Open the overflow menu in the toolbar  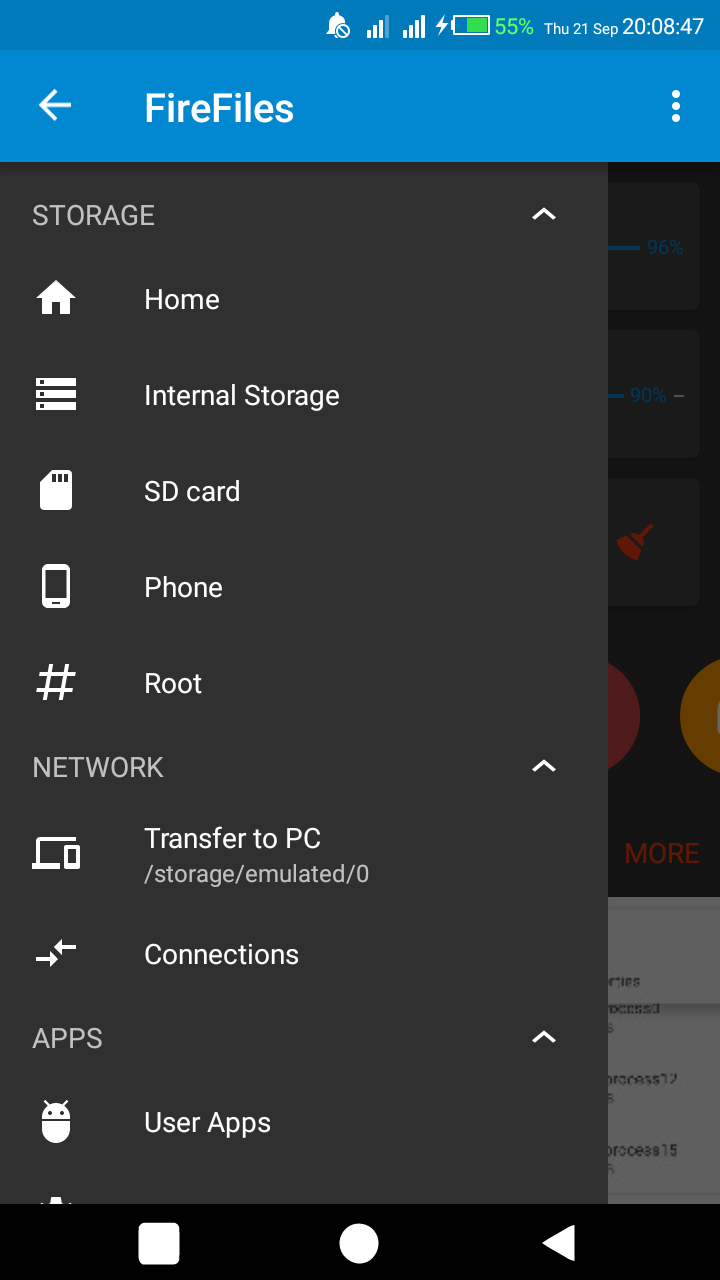[675, 105]
